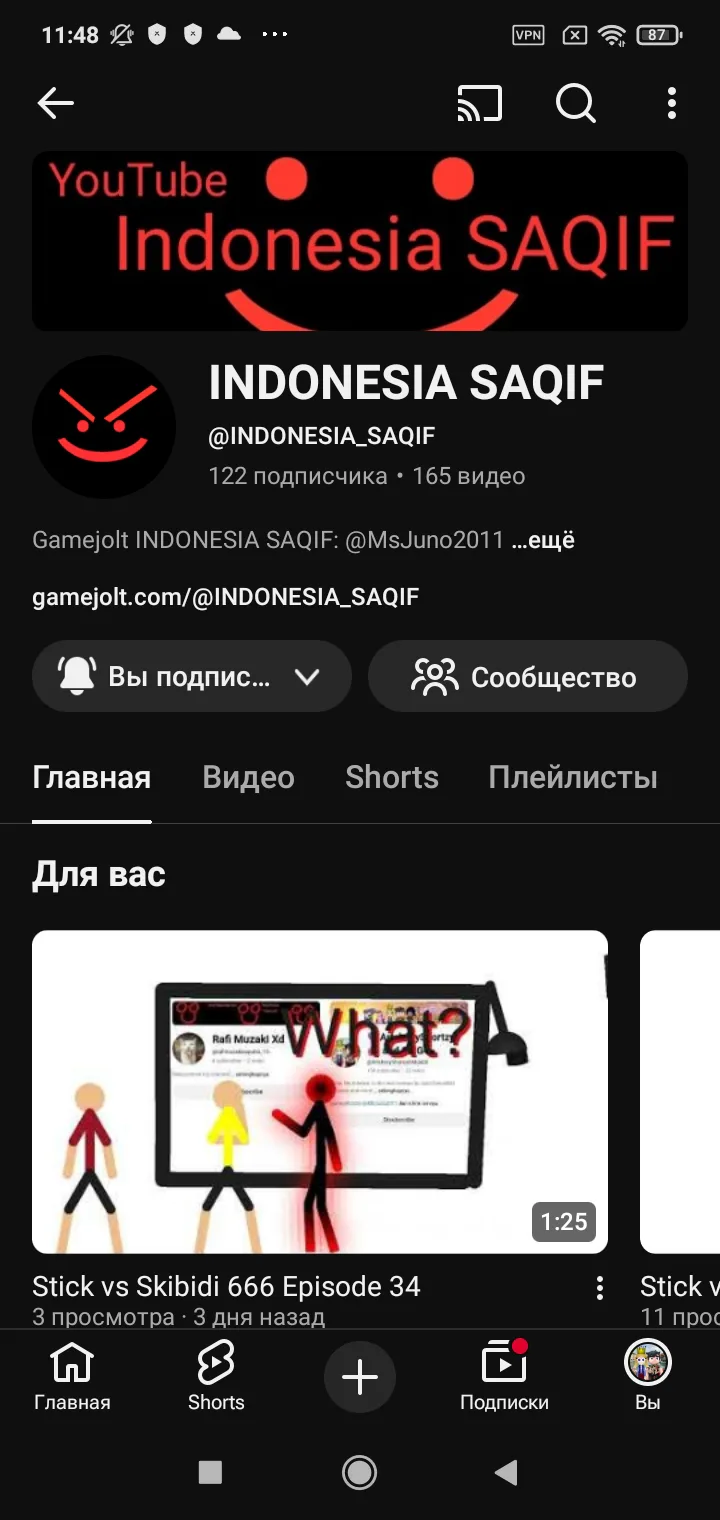720x1520 pixels.
Task: Select the «Главная» channel tab
Action: tap(91, 777)
